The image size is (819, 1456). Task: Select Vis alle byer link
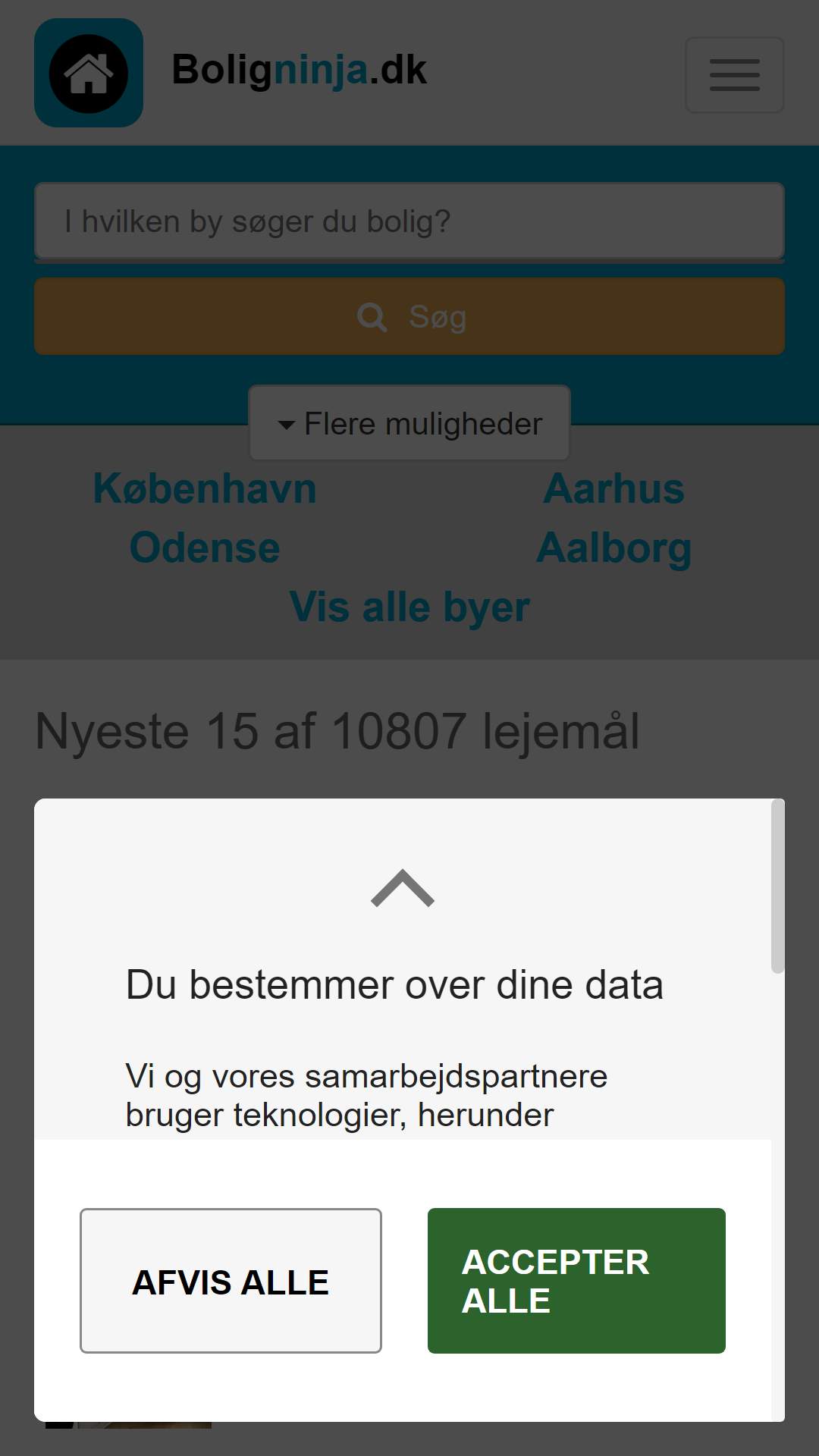[409, 607]
